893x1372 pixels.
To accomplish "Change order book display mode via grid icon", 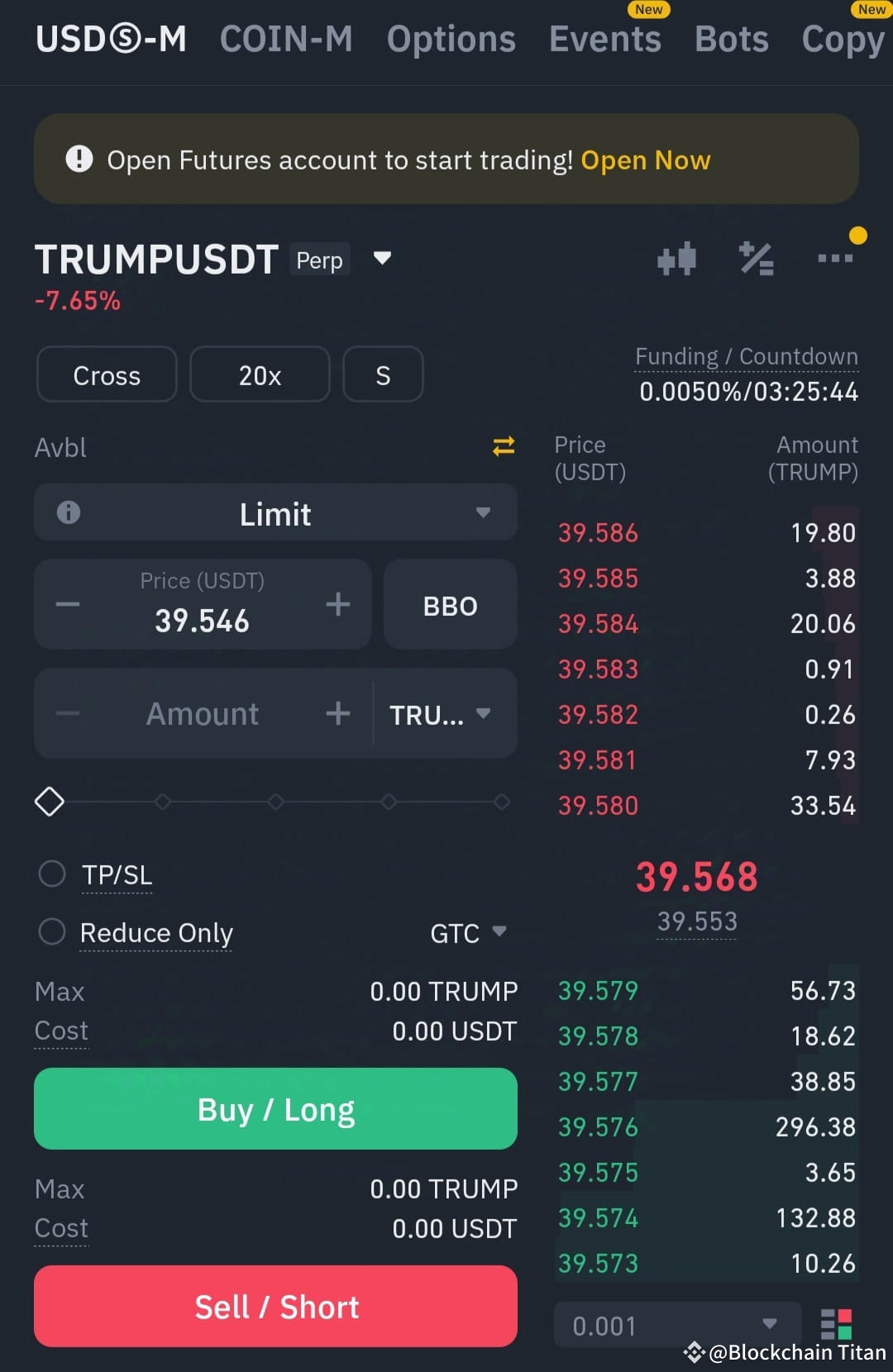I will click(x=837, y=1326).
